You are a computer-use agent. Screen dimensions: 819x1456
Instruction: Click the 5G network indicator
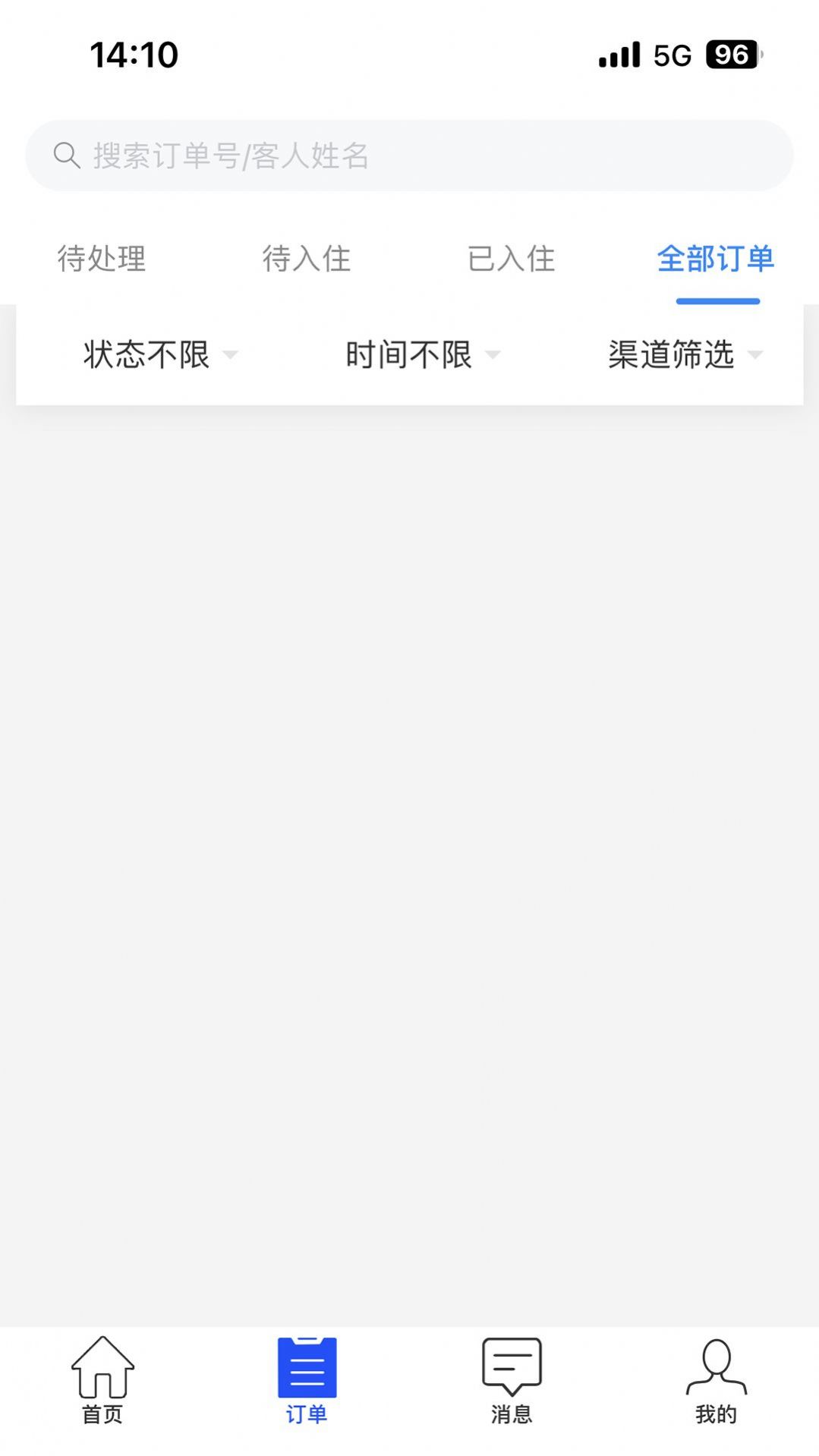[671, 53]
